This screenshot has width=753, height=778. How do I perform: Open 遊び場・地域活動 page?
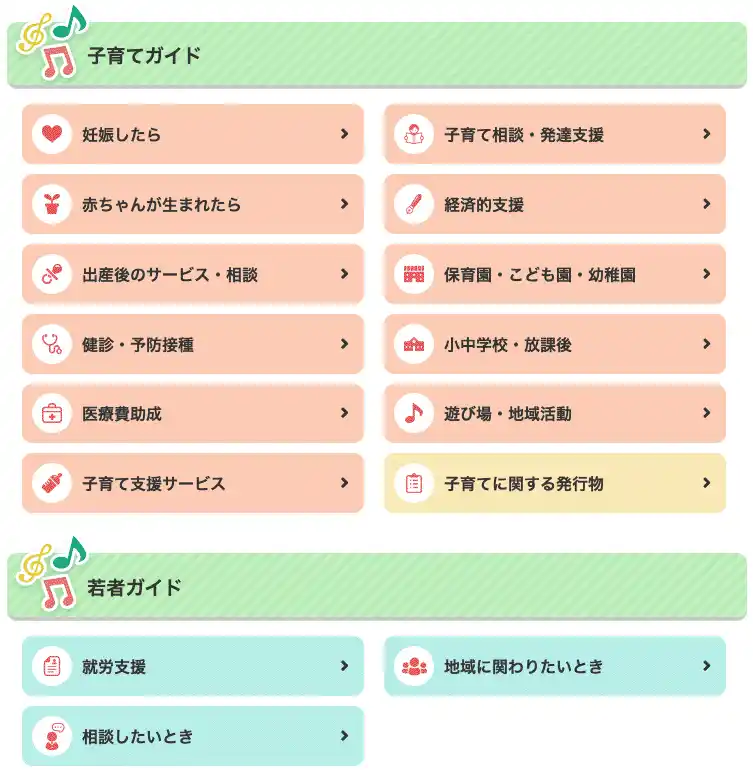[x=554, y=413]
